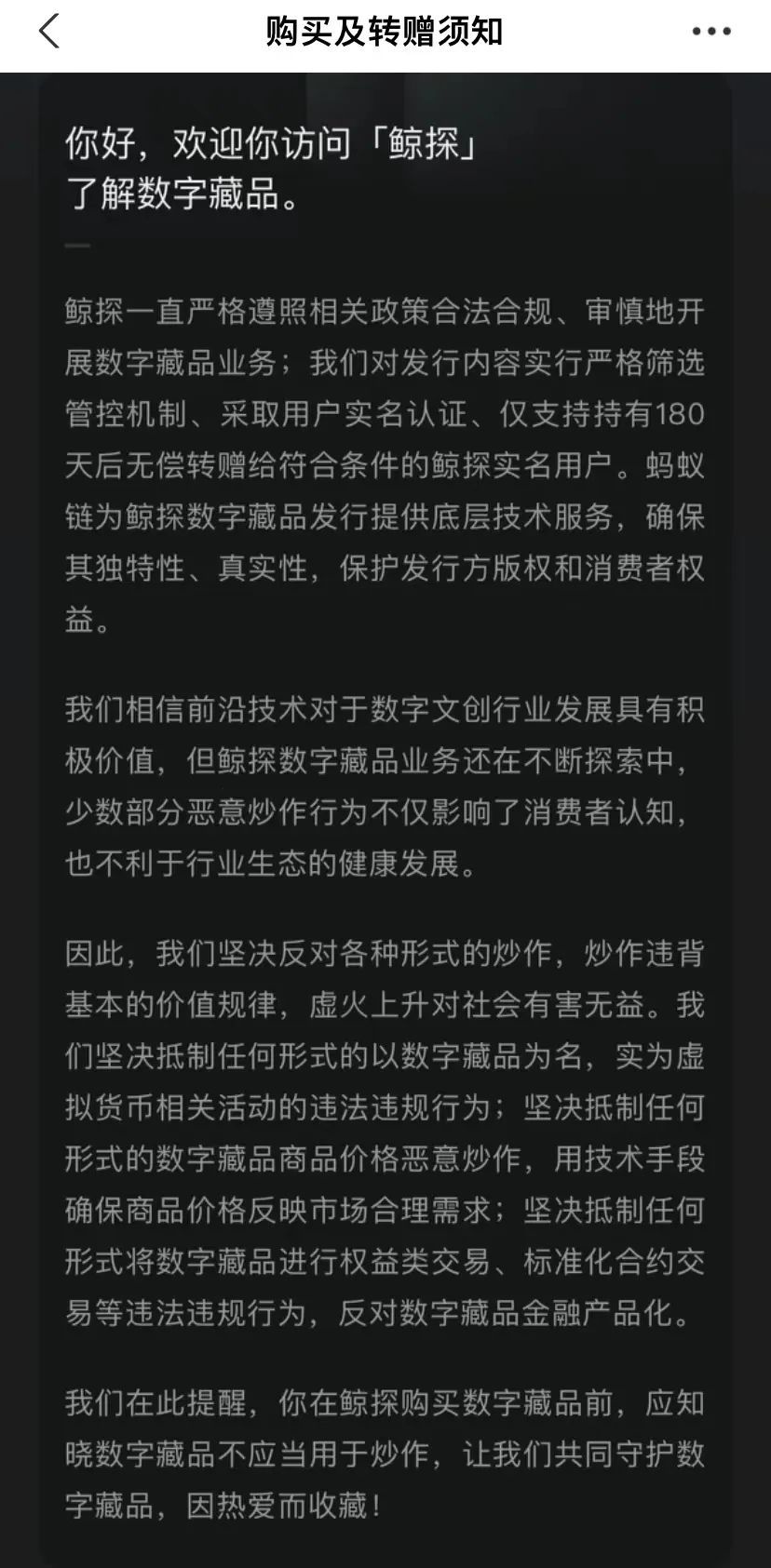Open the three-dot overflow menu
771x1568 pixels.
point(711,32)
